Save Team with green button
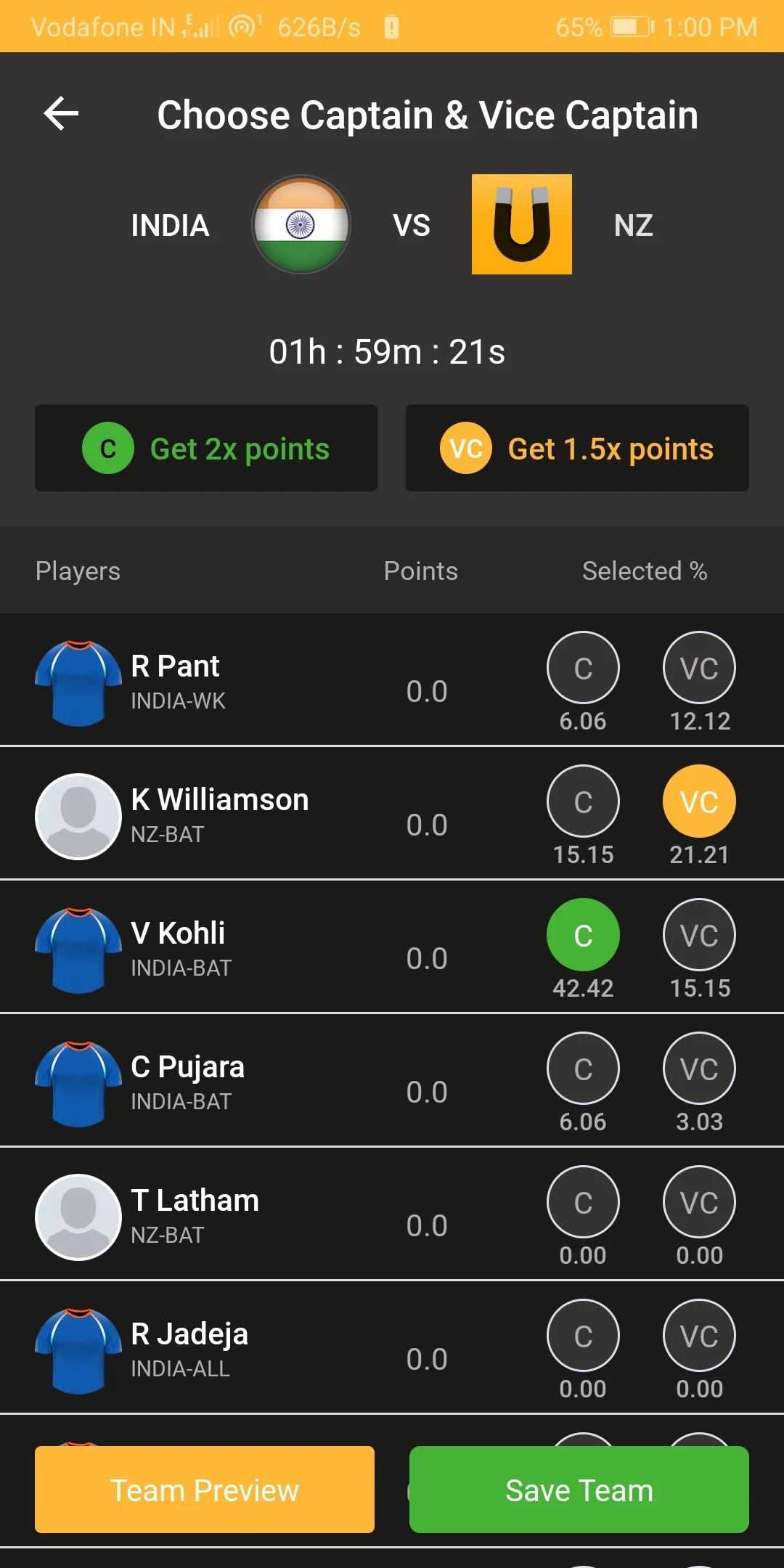This screenshot has height=1568, width=784. pos(579,1490)
